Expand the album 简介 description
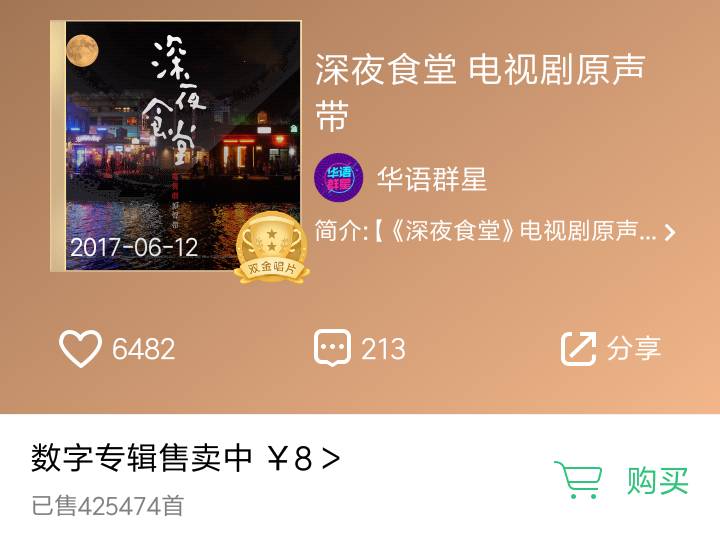Viewport: 720px width, 536px height. (x=495, y=232)
